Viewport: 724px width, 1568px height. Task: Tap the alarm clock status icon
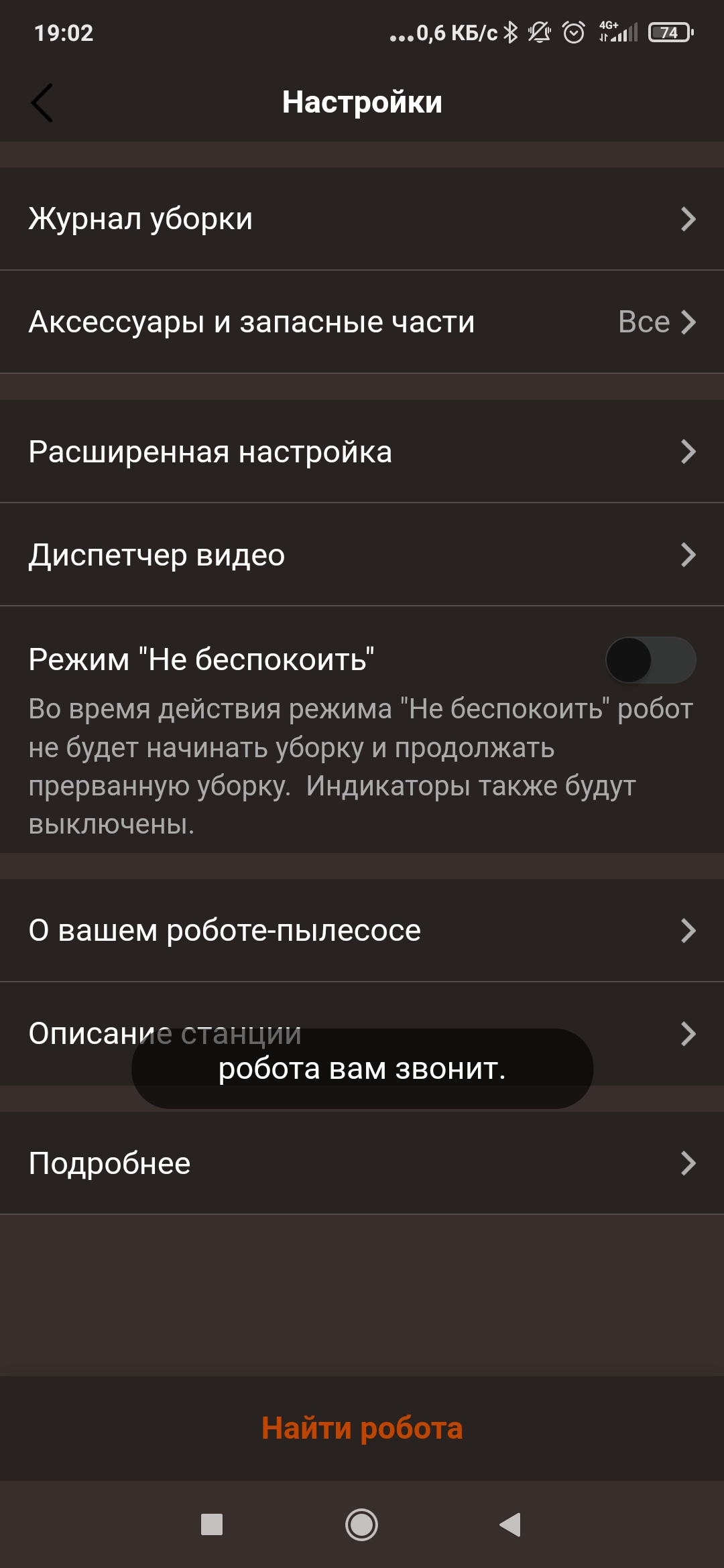[x=573, y=32]
